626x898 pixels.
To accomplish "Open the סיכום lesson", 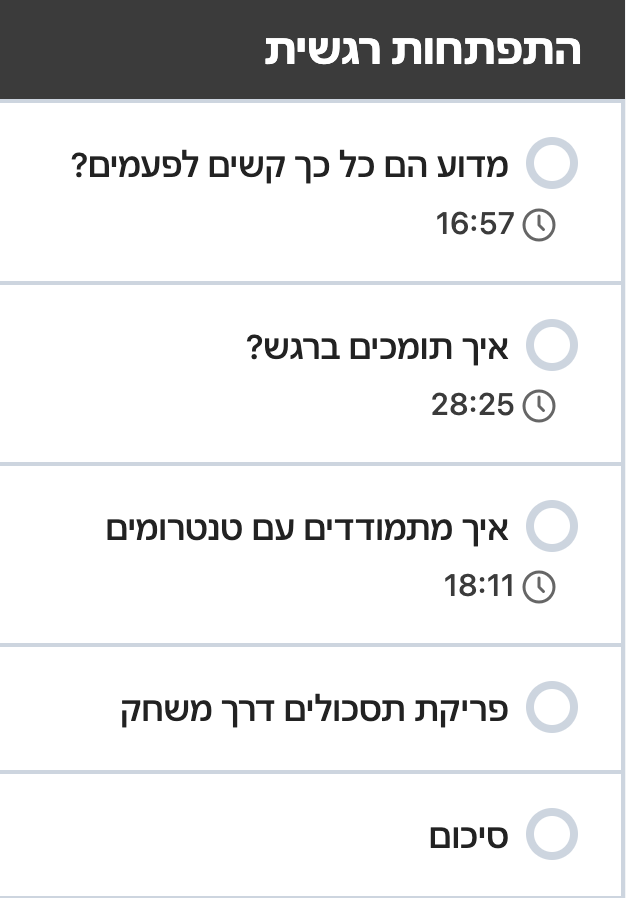I will [x=469, y=836].
